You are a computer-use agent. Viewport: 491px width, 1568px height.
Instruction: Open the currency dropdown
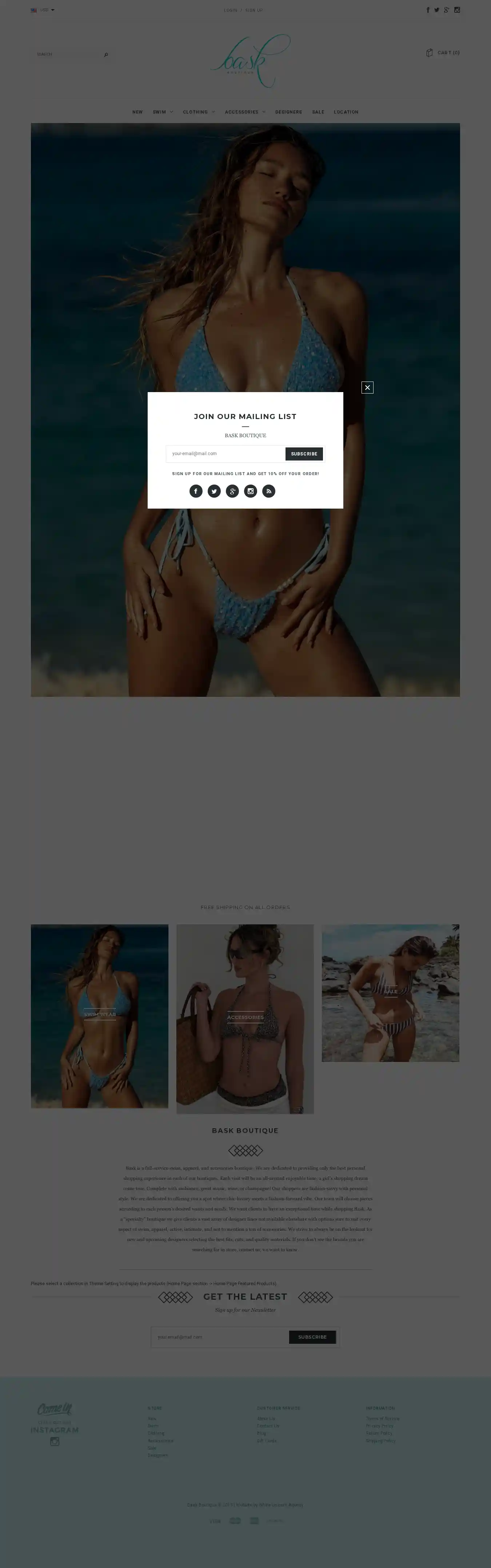[x=43, y=10]
